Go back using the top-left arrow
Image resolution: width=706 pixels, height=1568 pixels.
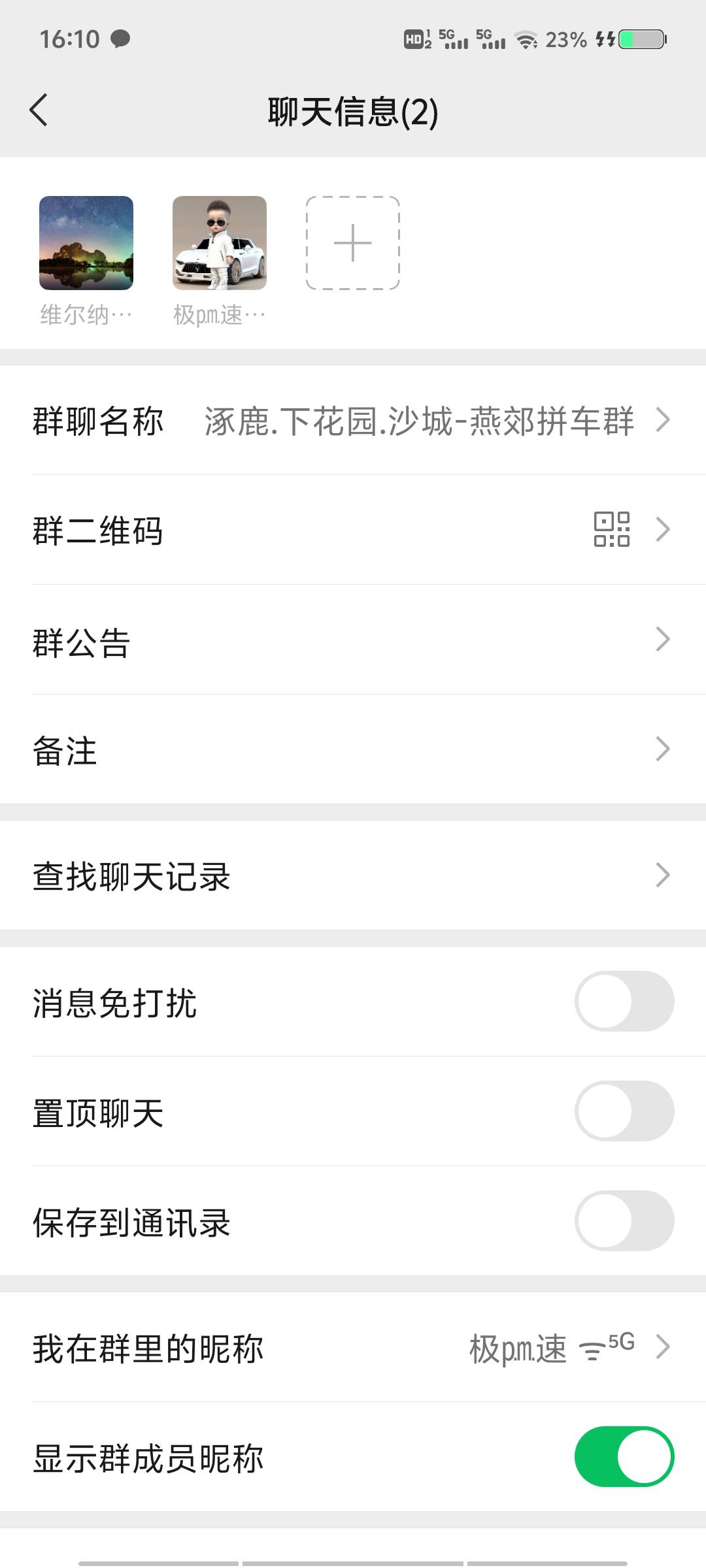39,110
